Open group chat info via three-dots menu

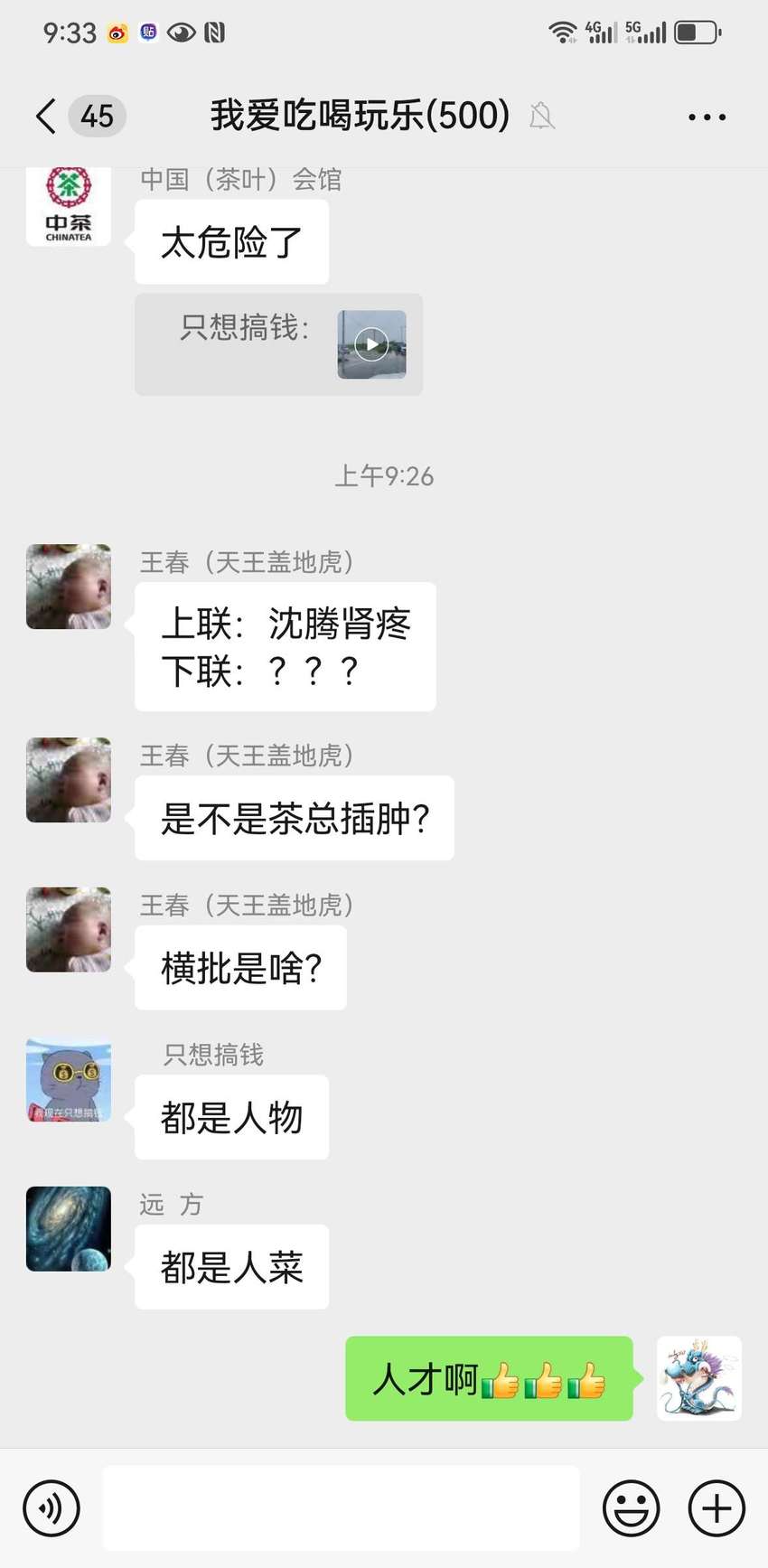pyautogui.click(x=707, y=117)
